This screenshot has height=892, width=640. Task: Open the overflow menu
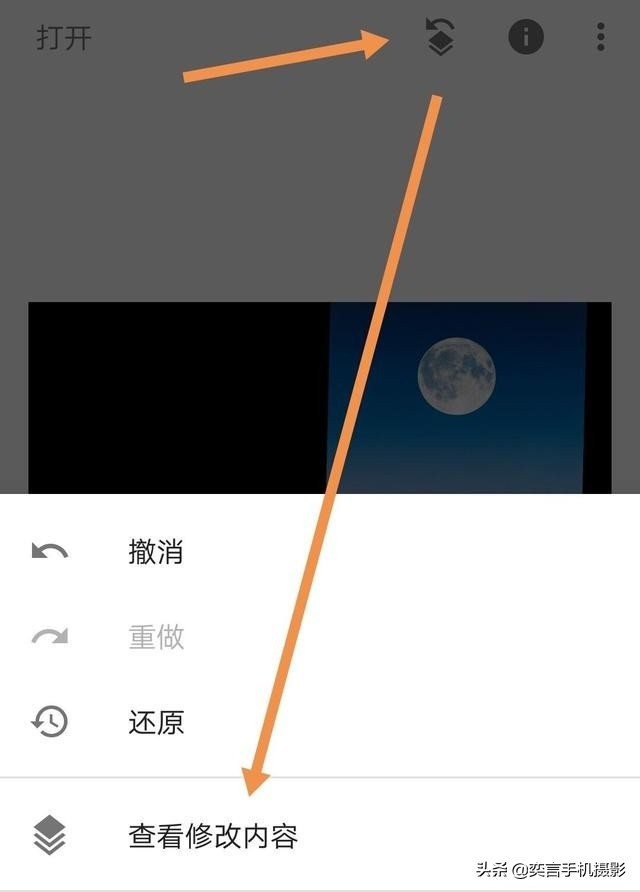[x=600, y=38]
